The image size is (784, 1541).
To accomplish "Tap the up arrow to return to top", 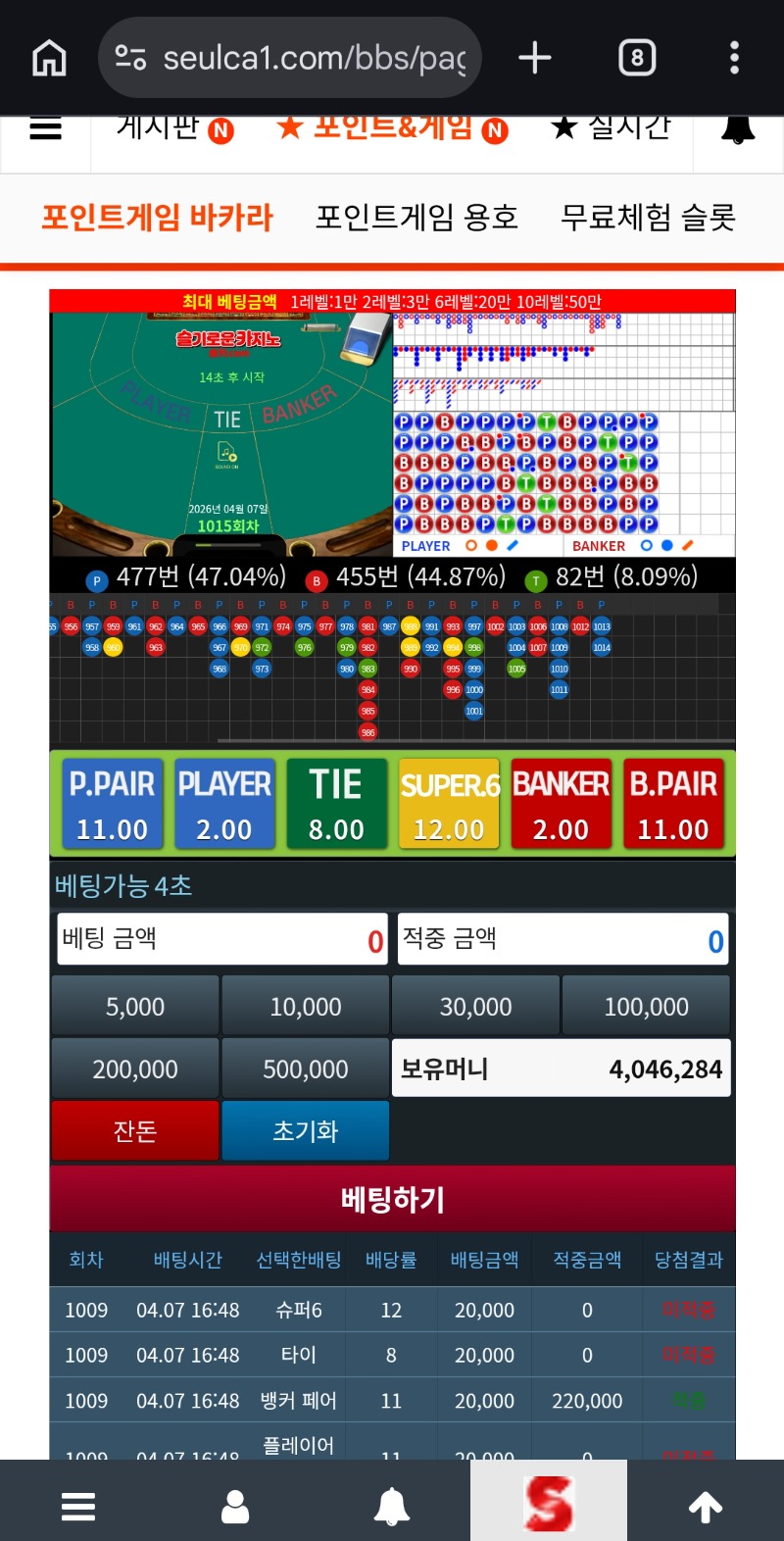I will point(706,1507).
